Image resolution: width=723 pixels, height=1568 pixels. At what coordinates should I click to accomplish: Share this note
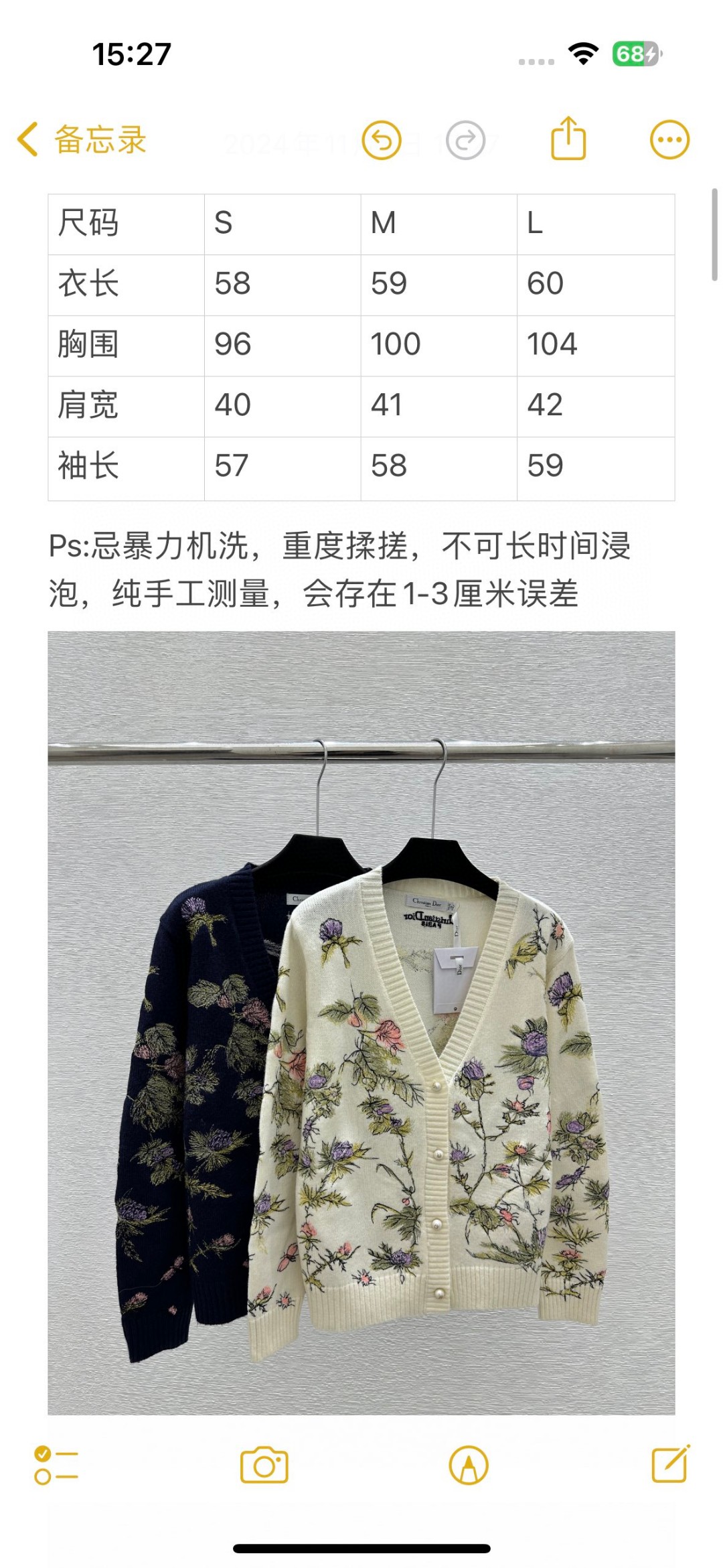point(568,139)
